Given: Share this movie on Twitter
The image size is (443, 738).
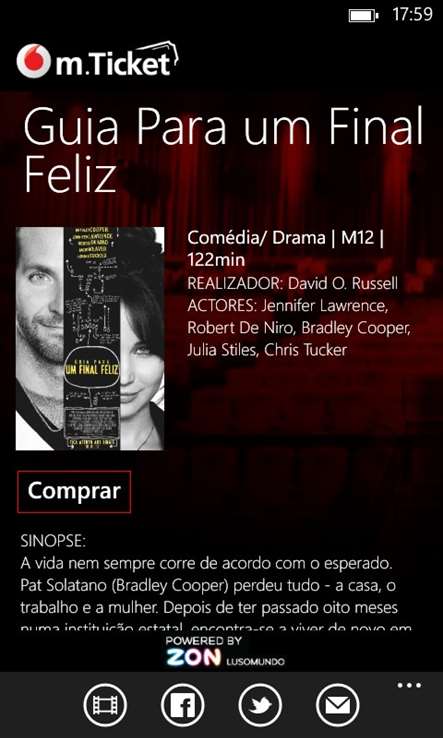Looking at the screenshot, I should click(260, 705).
